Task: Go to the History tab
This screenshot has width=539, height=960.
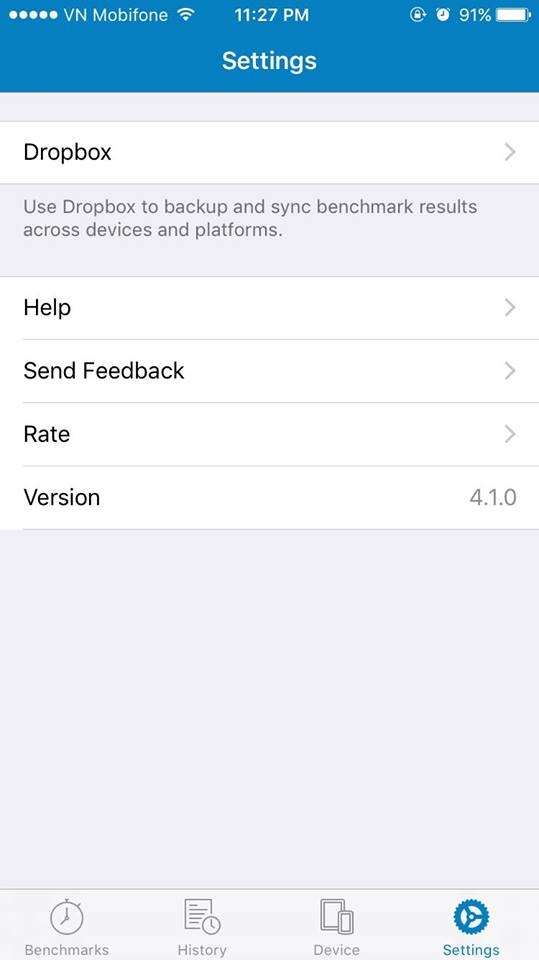Action: click(x=202, y=926)
